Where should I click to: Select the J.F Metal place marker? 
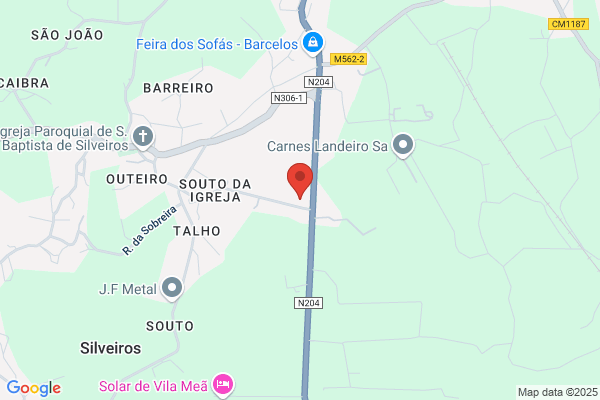coord(172,288)
